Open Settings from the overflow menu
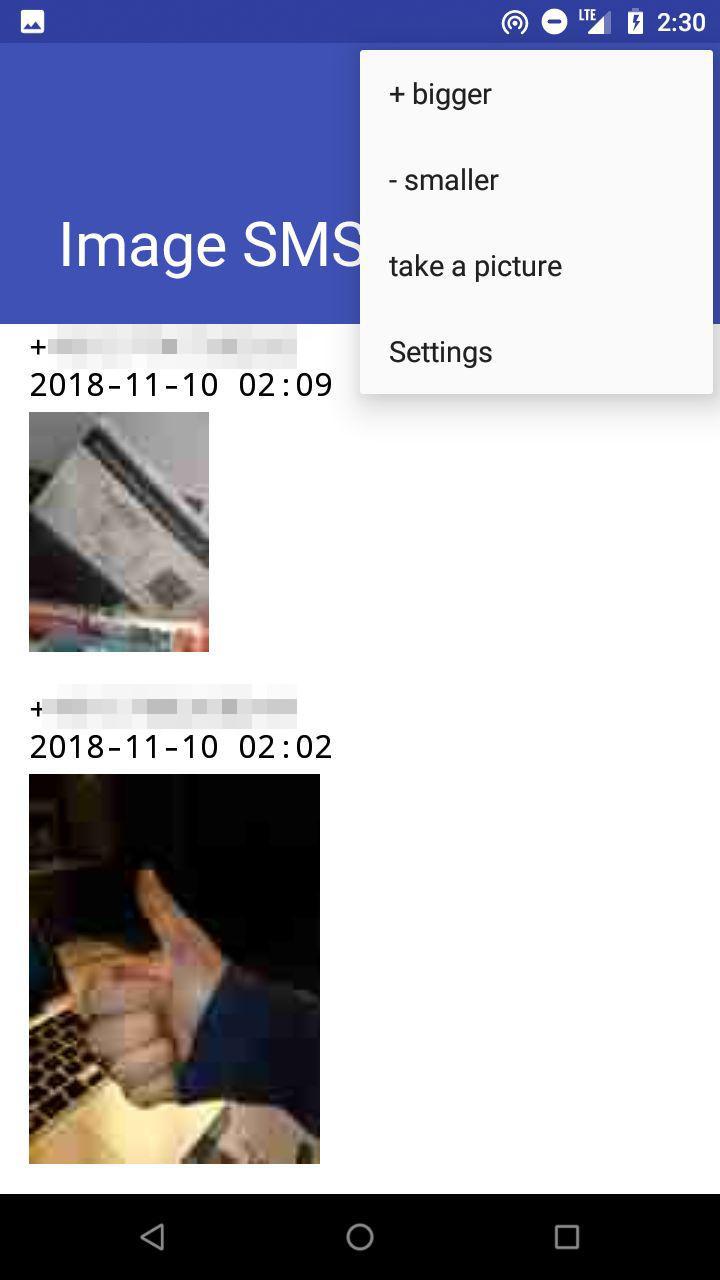Screen dimensions: 720x1280 point(536,352)
